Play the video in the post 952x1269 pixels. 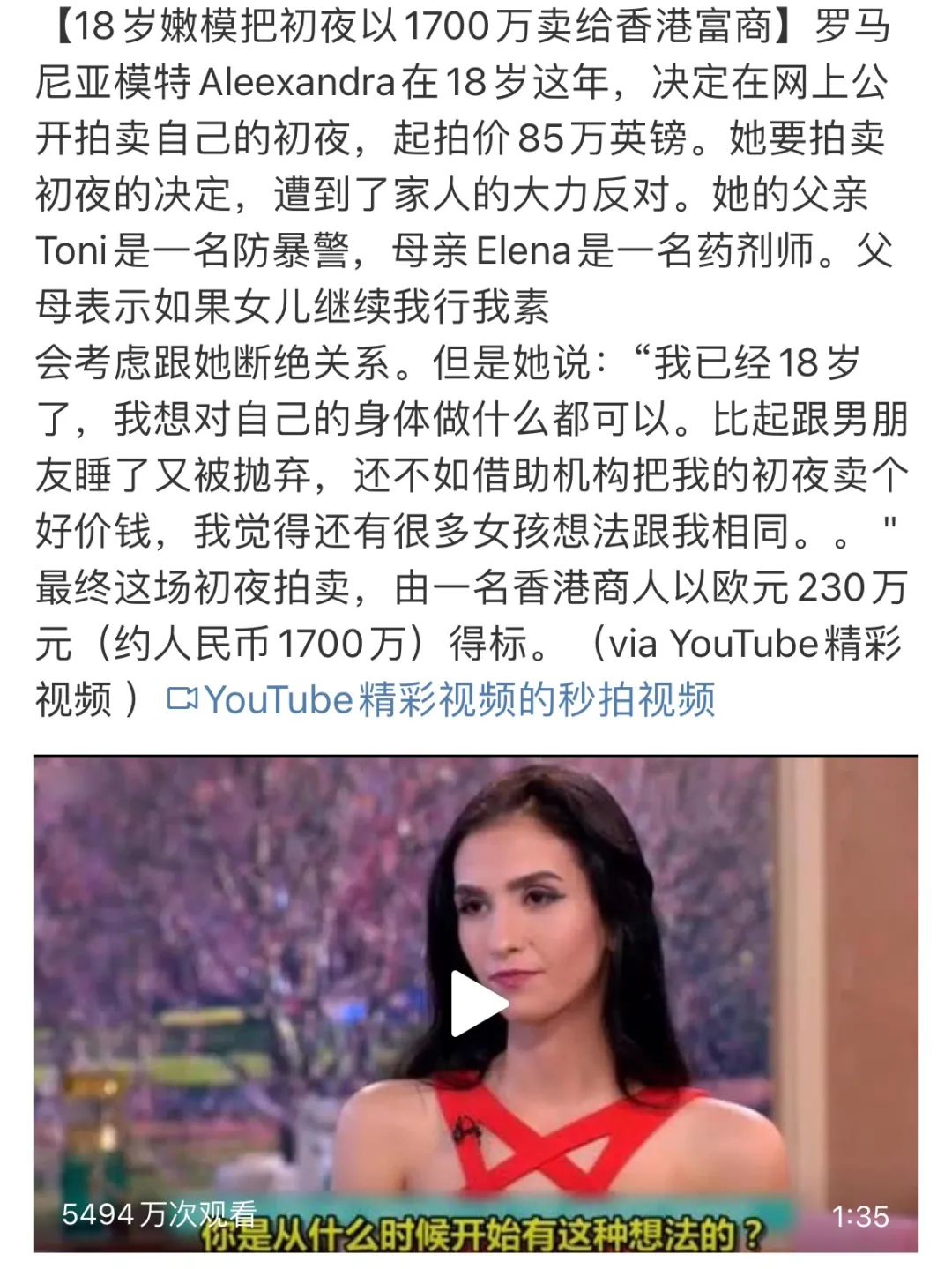(x=477, y=1004)
